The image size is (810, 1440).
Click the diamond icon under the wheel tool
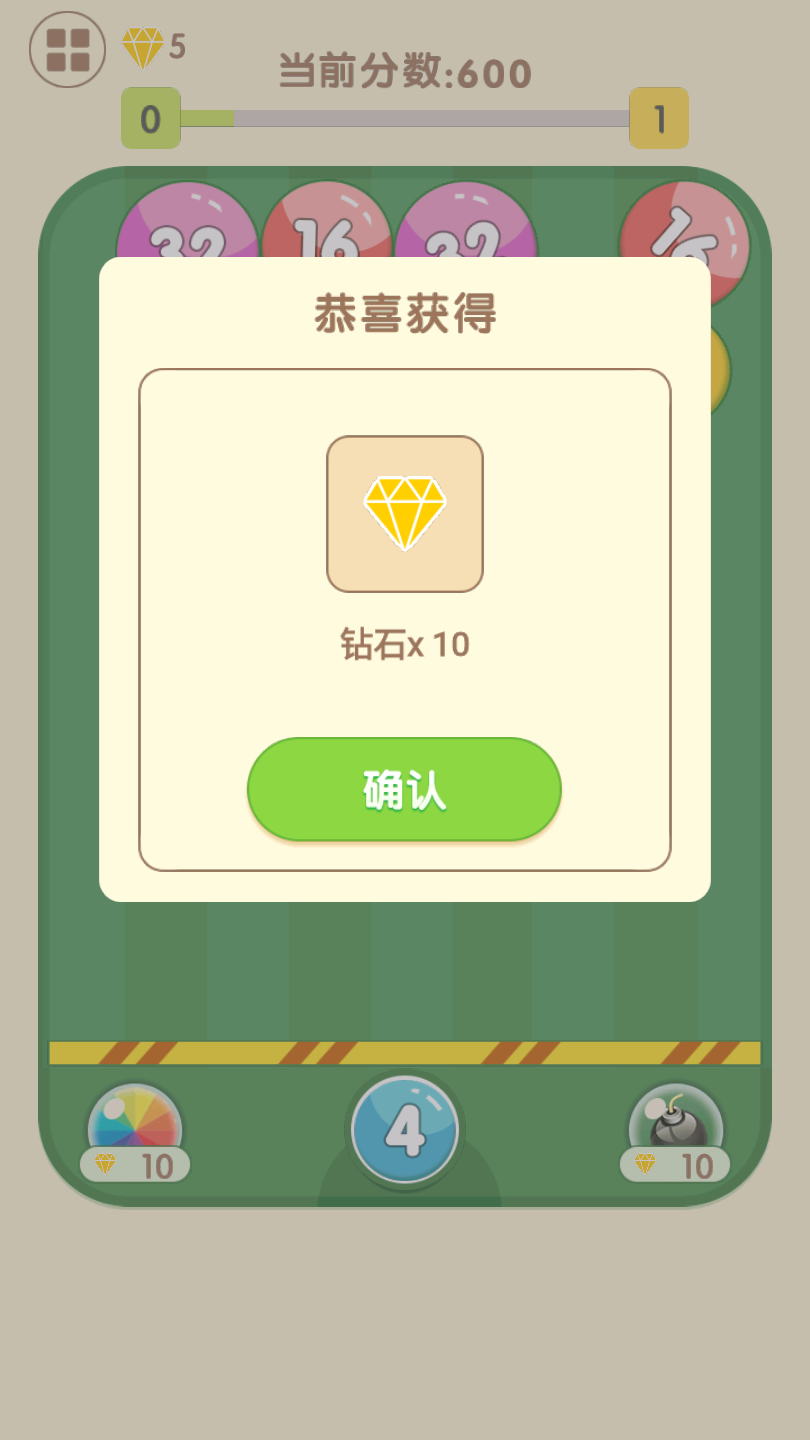tap(106, 1165)
